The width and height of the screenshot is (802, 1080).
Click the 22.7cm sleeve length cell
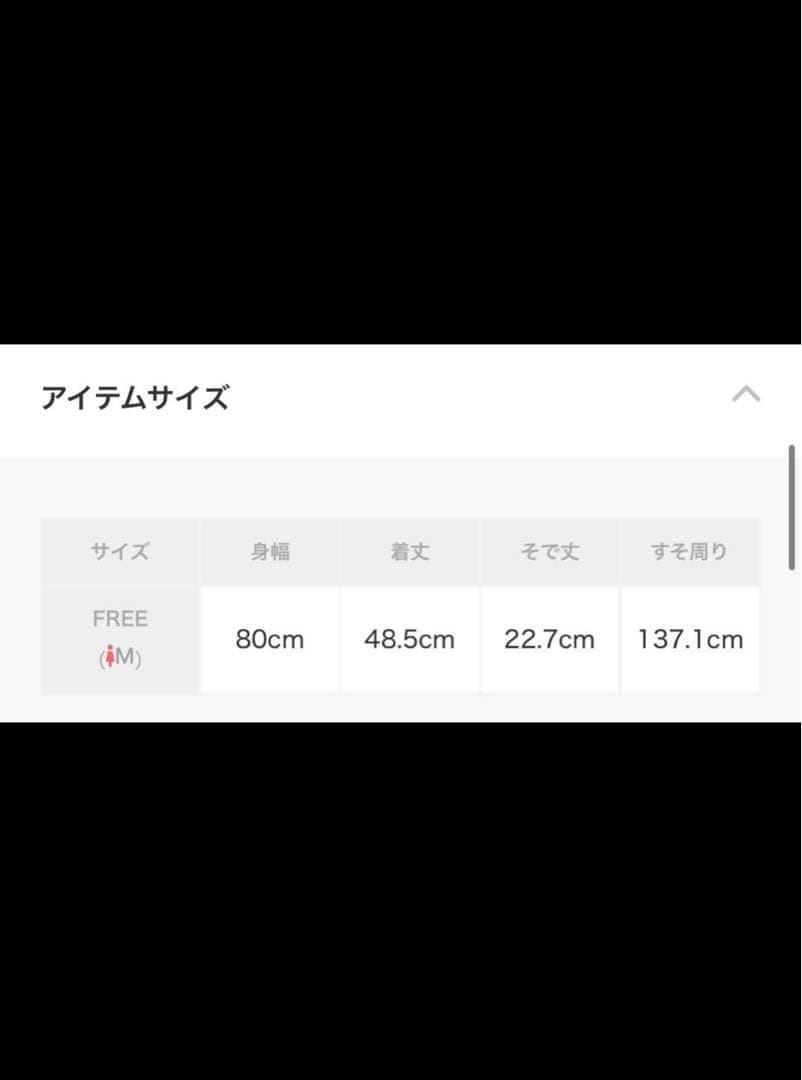tap(550, 638)
